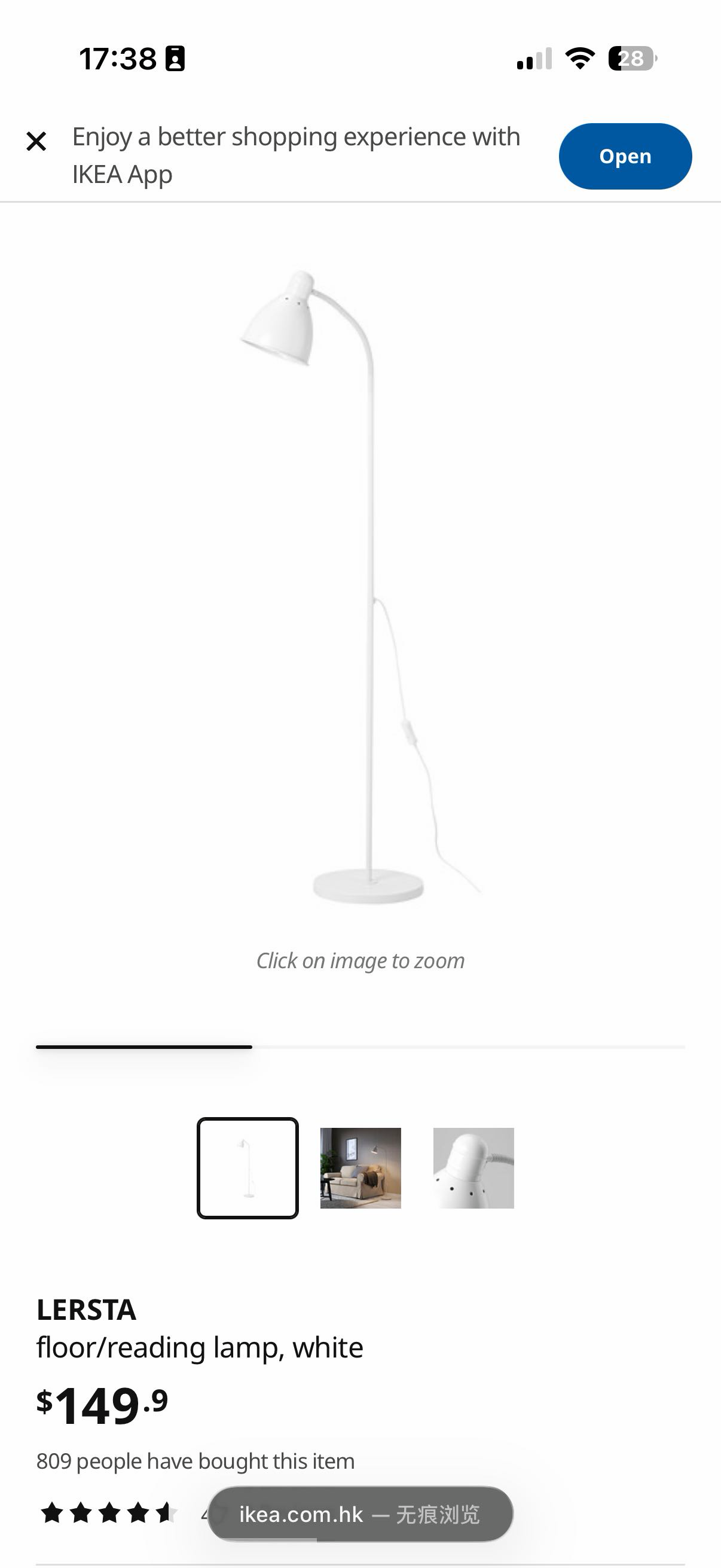The height and width of the screenshot is (1568, 721).
Task: Show the lamp head close-up thumbnail
Action: coord(473,1168)
